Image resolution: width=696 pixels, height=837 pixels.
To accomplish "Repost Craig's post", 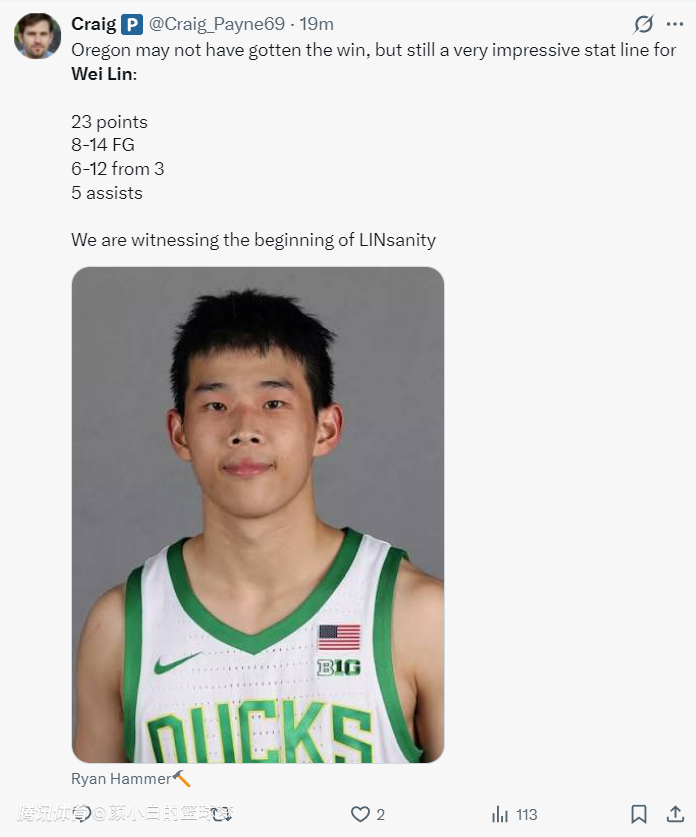I will click(x=222, y=814).
